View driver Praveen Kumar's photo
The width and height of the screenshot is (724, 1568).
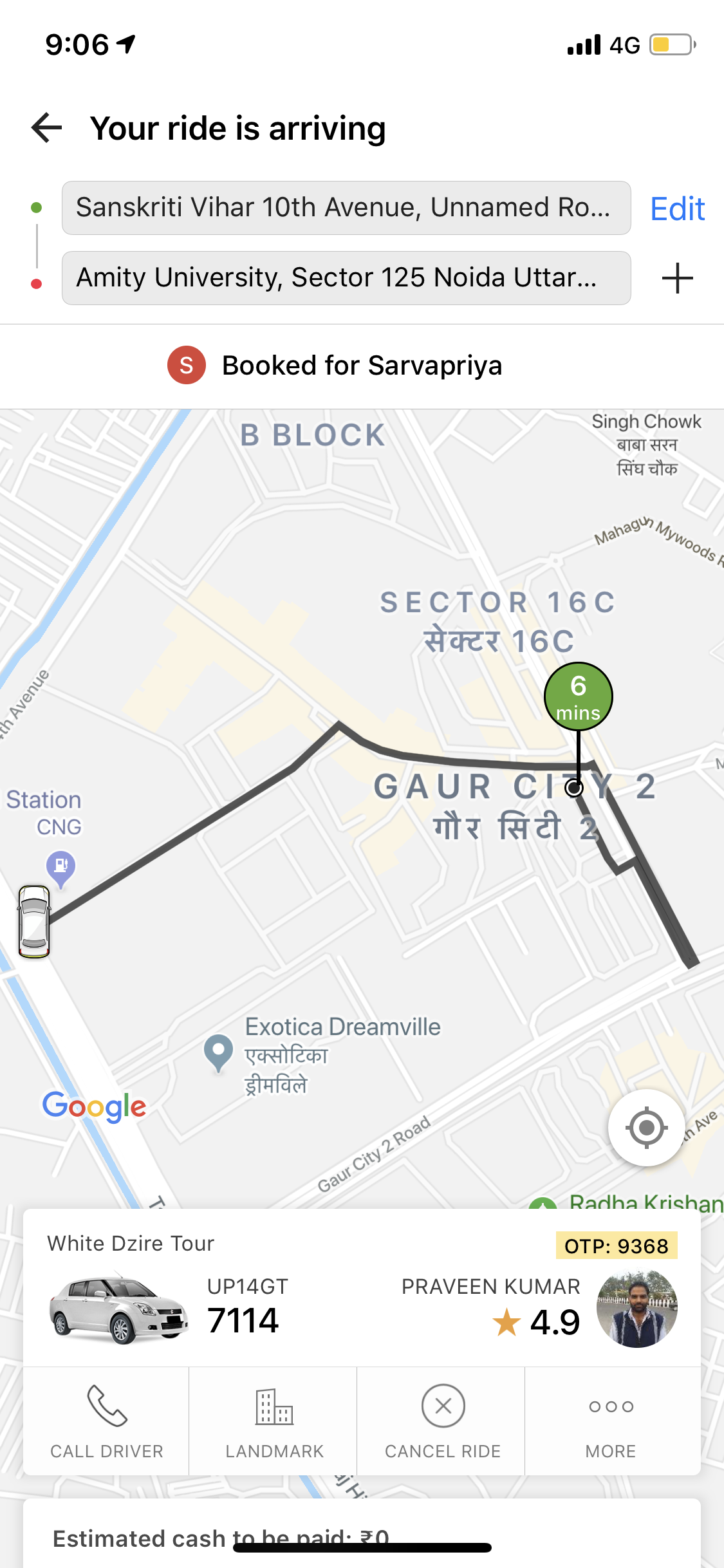click(x=637, y=1309)
